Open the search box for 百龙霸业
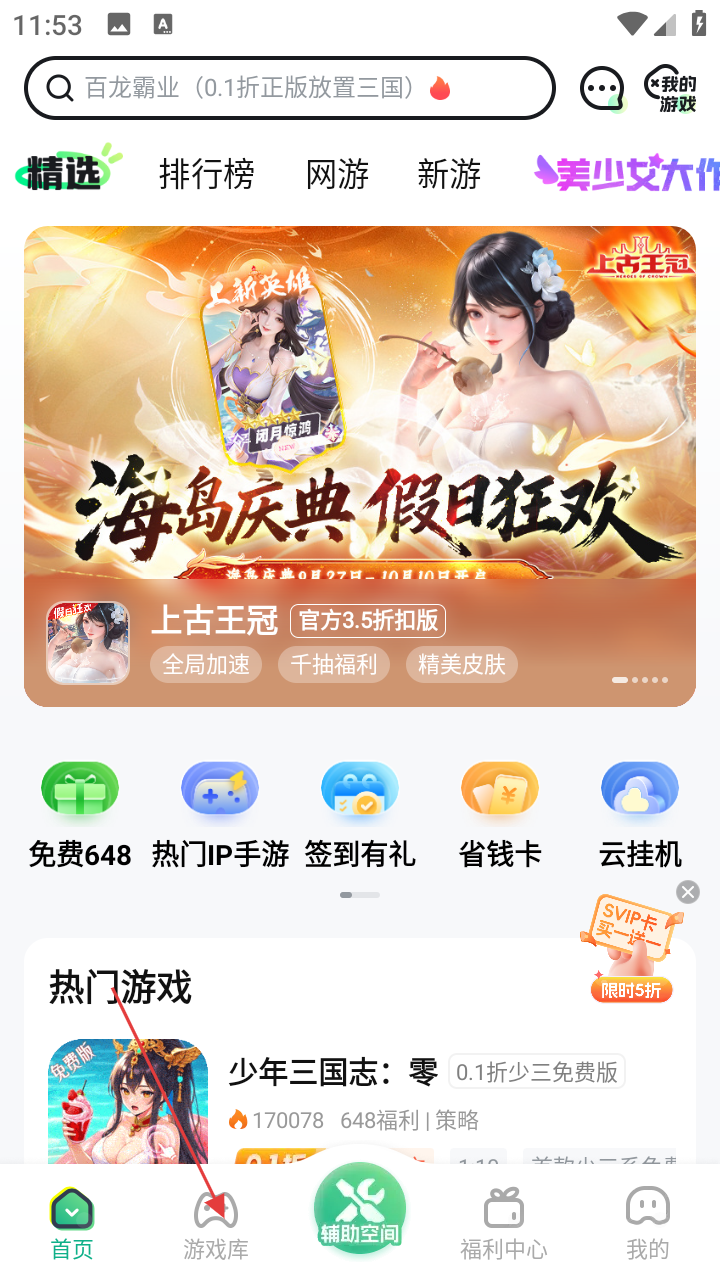The width and height of the screenshot is (720, 1280). [288, 88]
